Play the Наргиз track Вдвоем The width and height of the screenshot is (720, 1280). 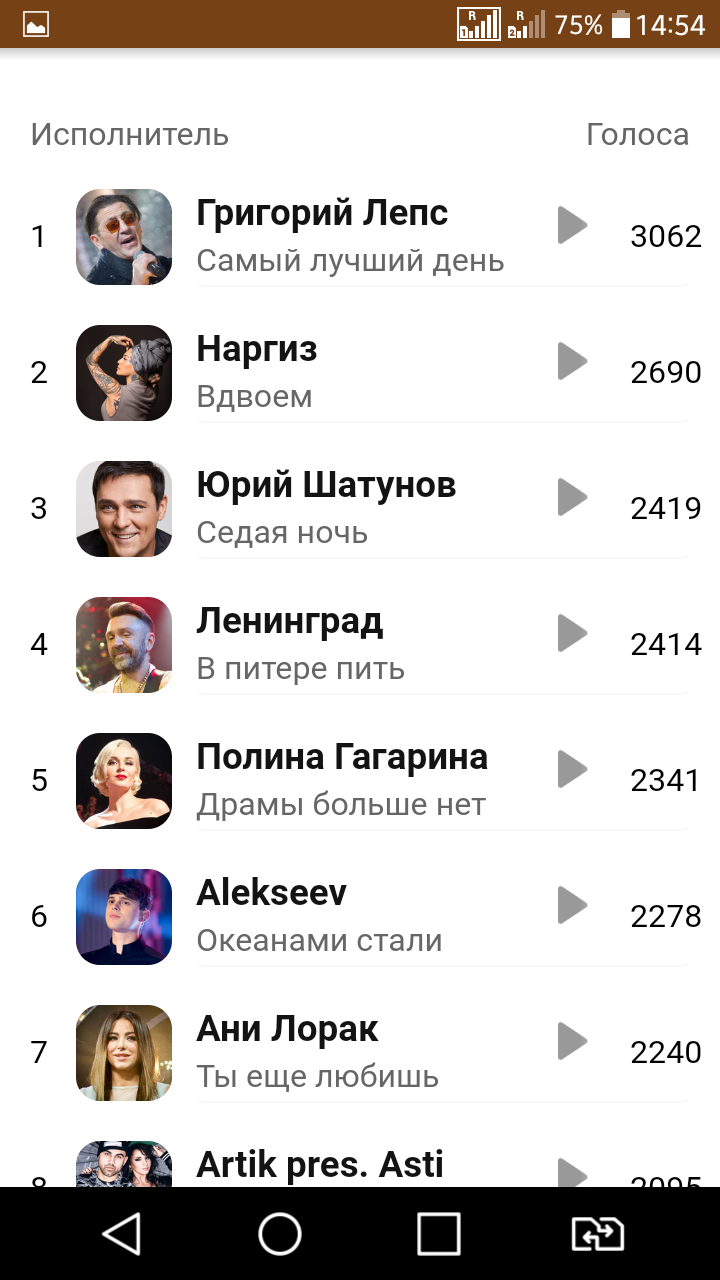[572, 361]
